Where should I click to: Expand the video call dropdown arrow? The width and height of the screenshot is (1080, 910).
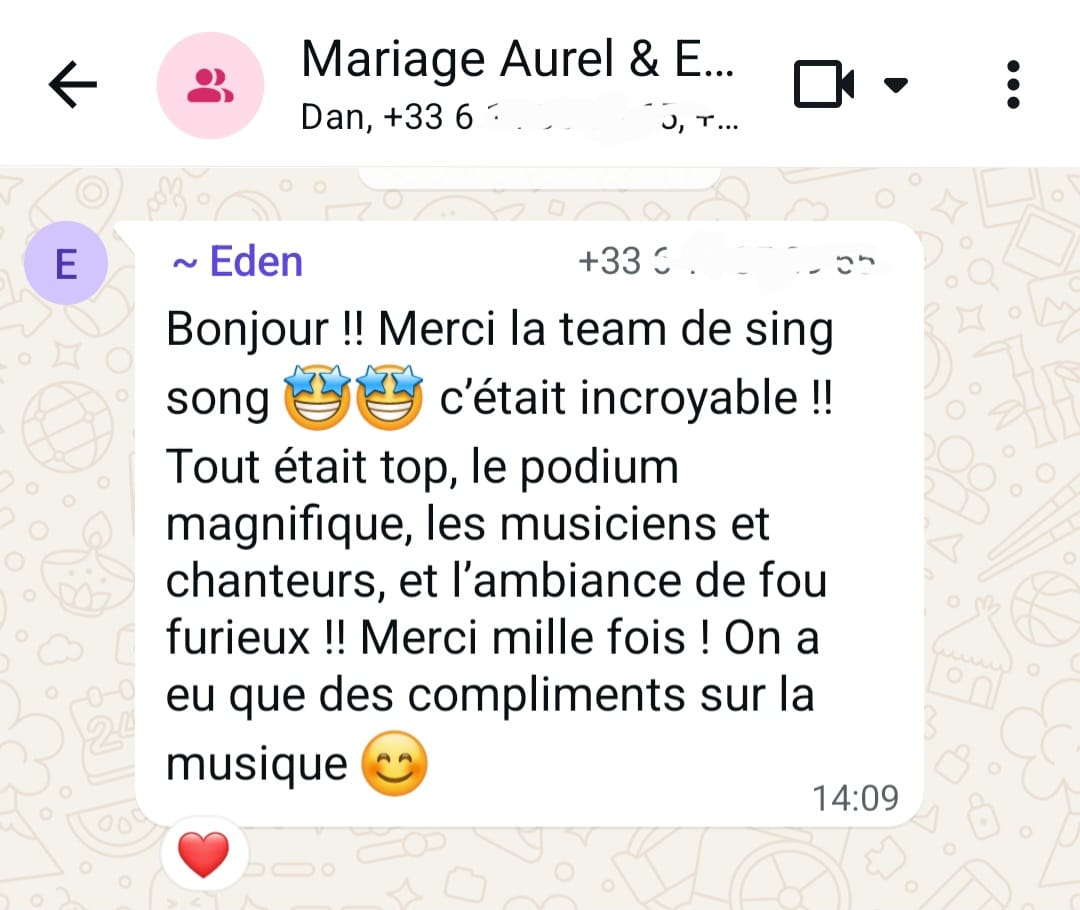pos(896,85)
